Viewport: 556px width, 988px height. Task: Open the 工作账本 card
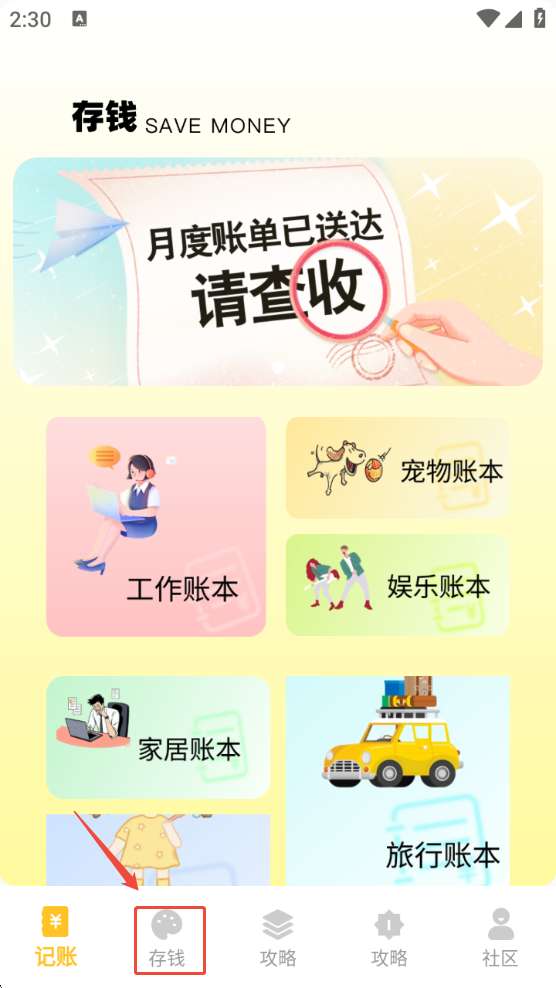coord(156,526)
